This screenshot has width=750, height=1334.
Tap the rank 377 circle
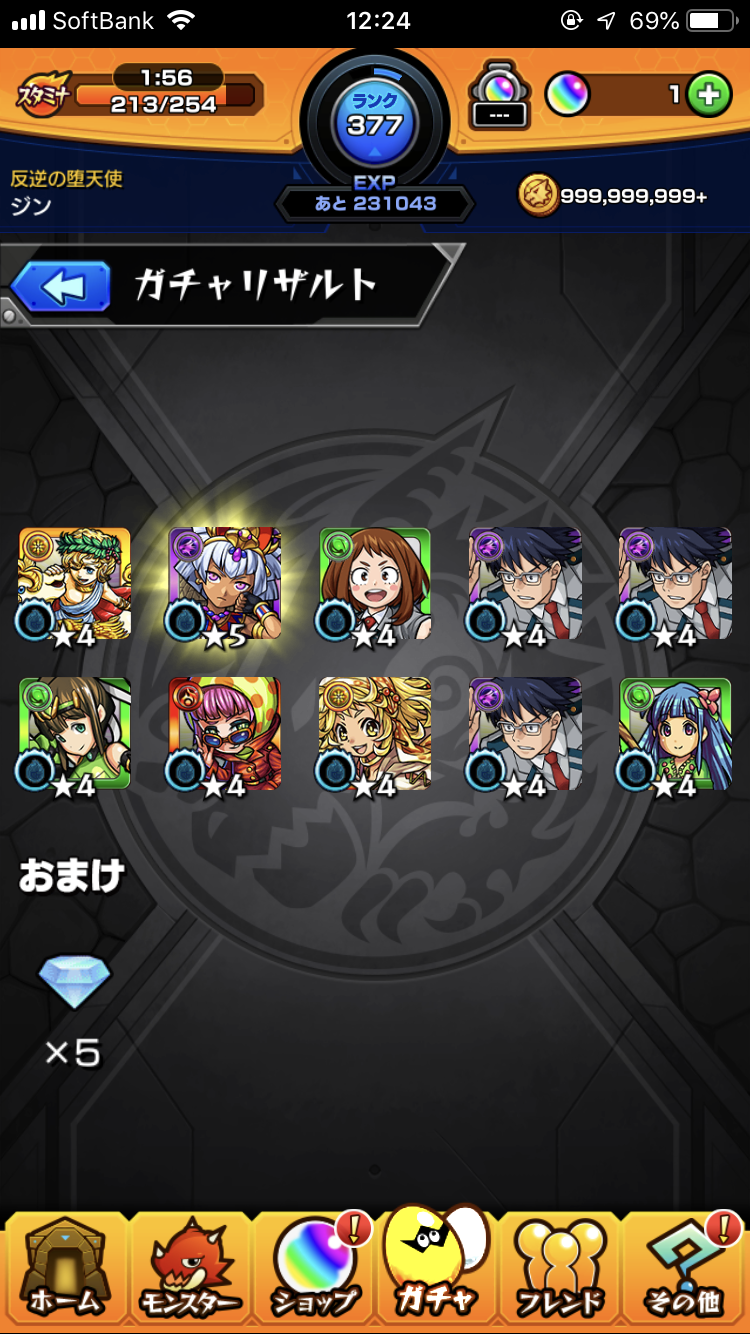point(374,118)
